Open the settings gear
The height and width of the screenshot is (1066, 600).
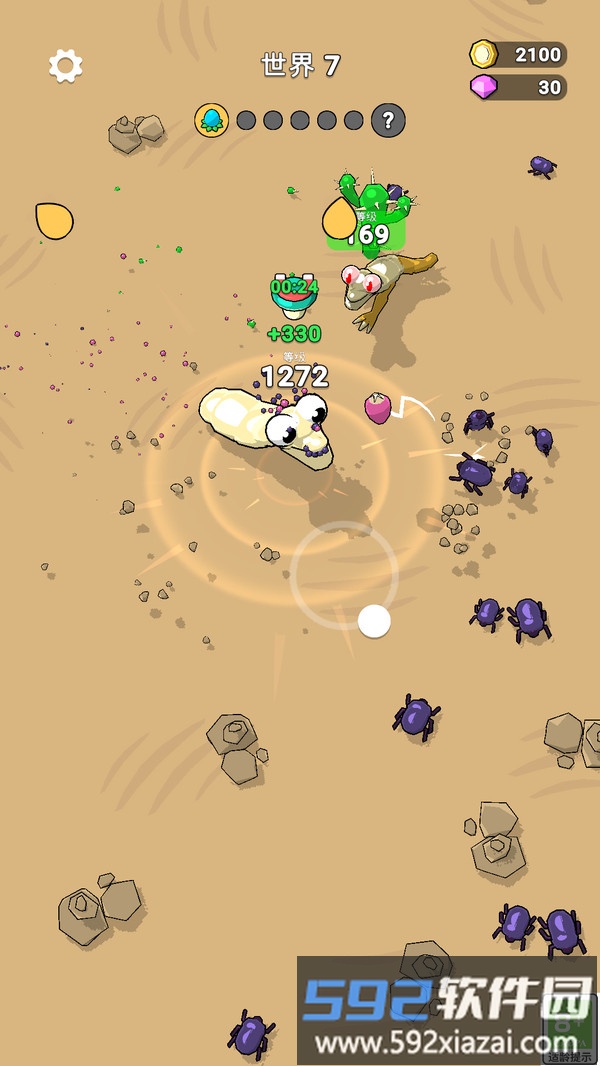[x=66, y=66]
